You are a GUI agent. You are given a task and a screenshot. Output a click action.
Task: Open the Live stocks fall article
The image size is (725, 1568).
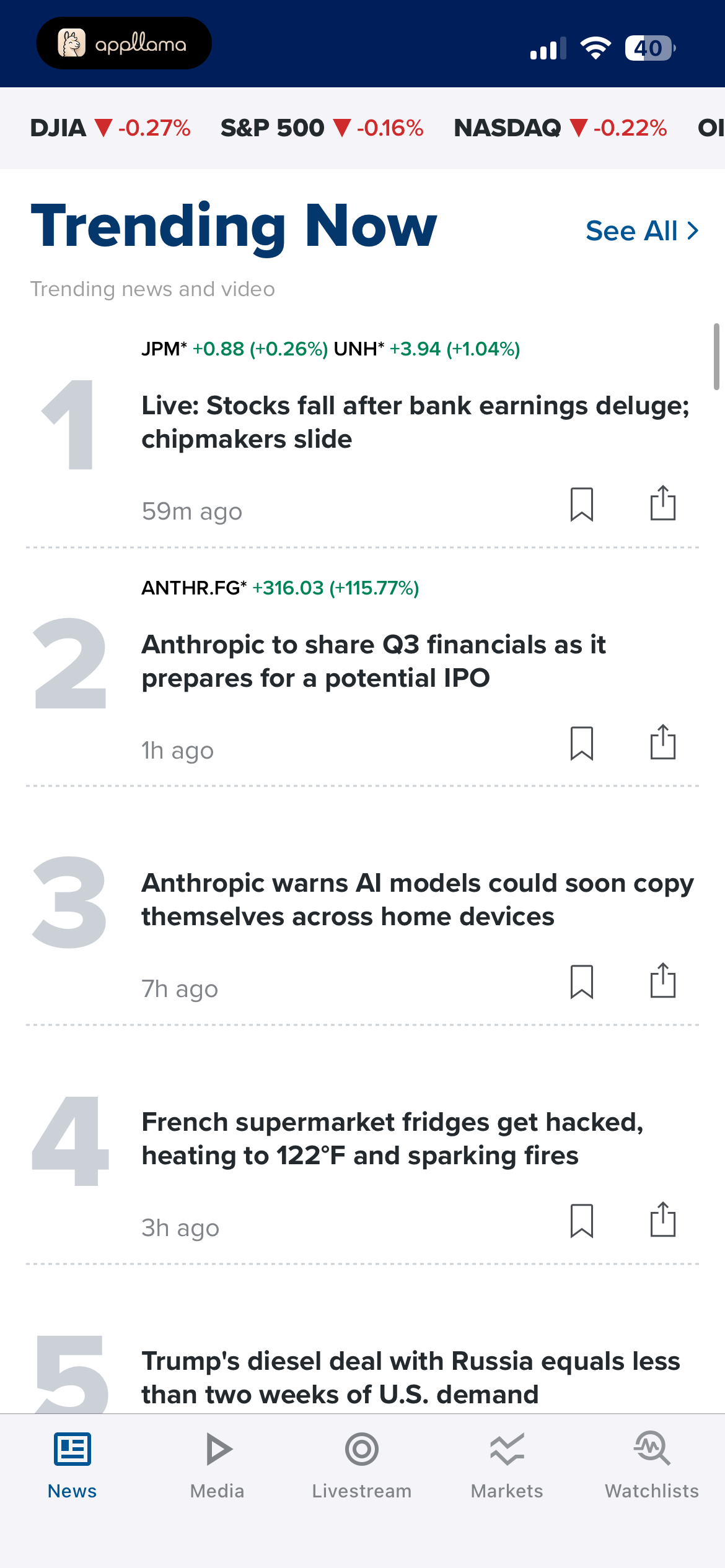(415, 422)
